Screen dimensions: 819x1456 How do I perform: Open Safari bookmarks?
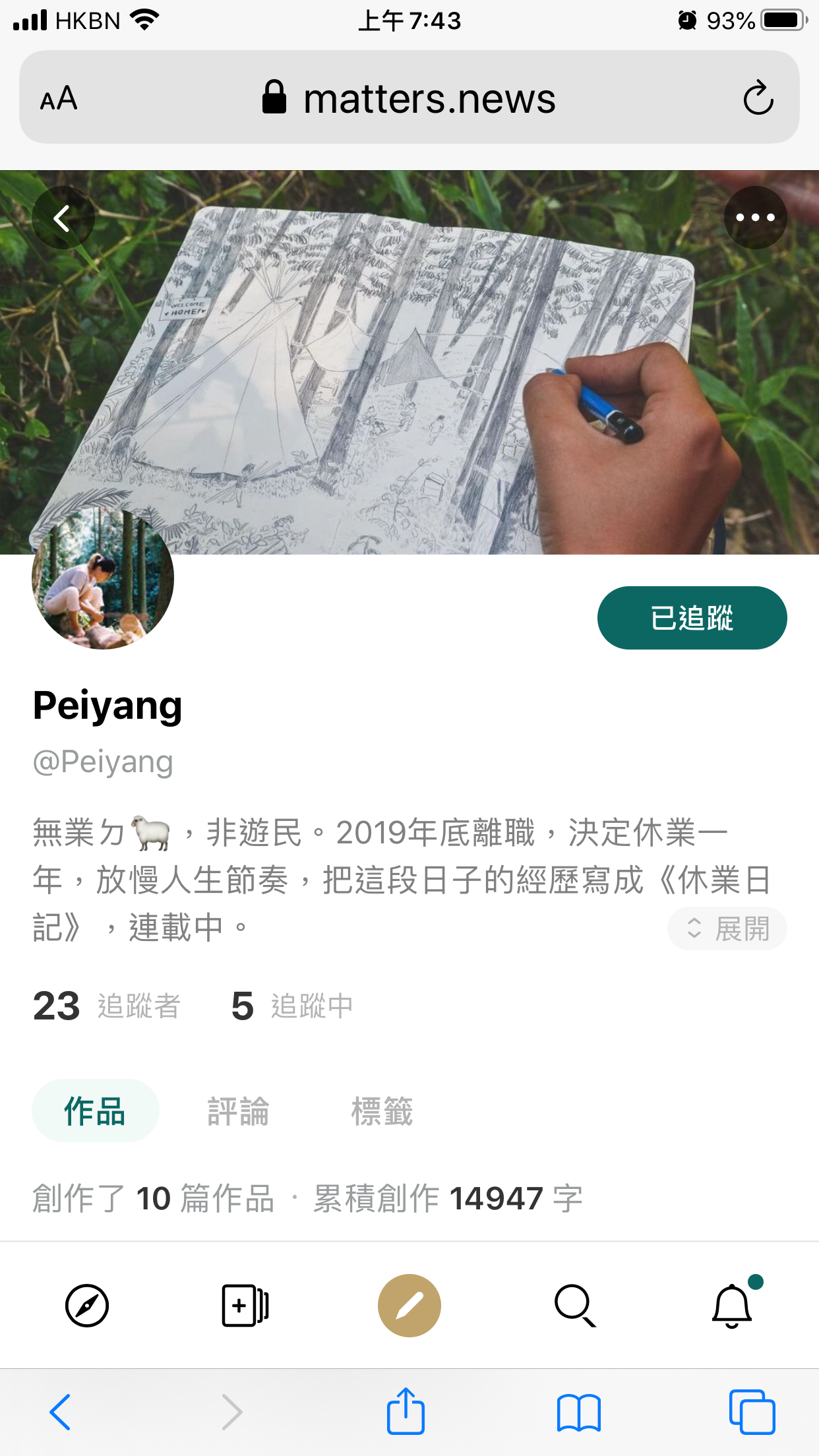578,1412
